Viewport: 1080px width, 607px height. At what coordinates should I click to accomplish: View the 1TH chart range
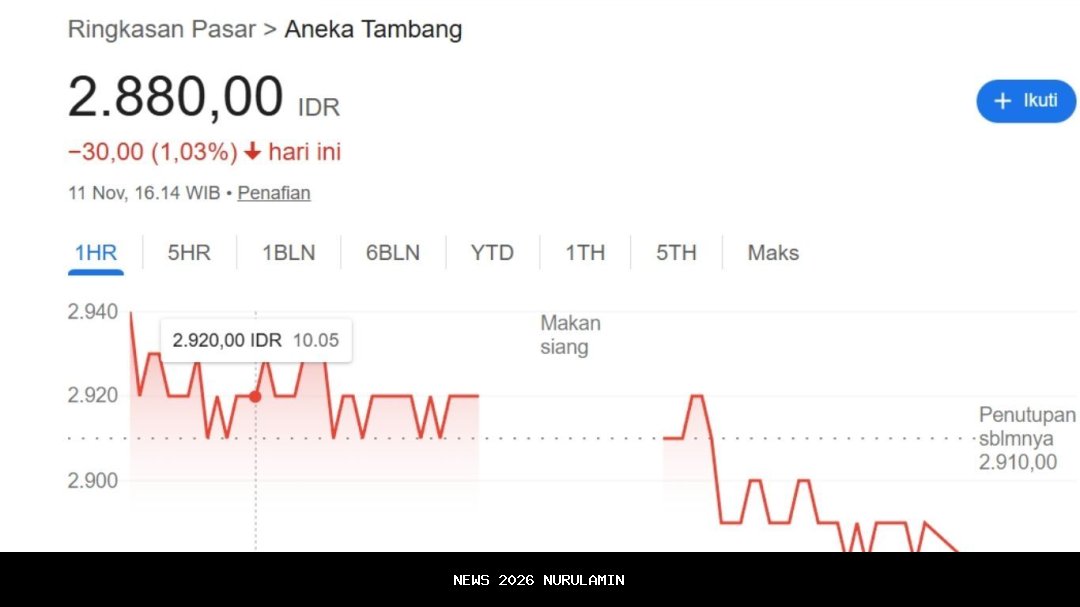(x=585, y=253)
